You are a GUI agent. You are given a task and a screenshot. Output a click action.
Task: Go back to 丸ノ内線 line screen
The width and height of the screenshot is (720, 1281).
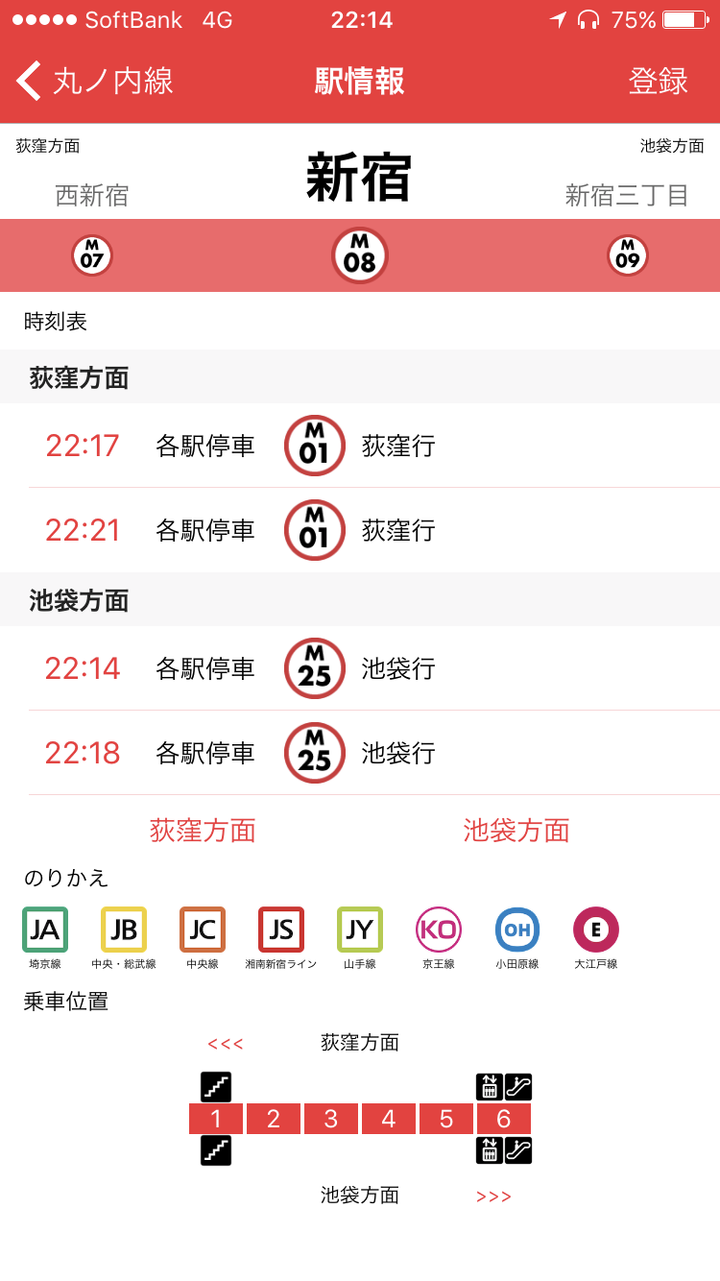[x=95, y=81]
